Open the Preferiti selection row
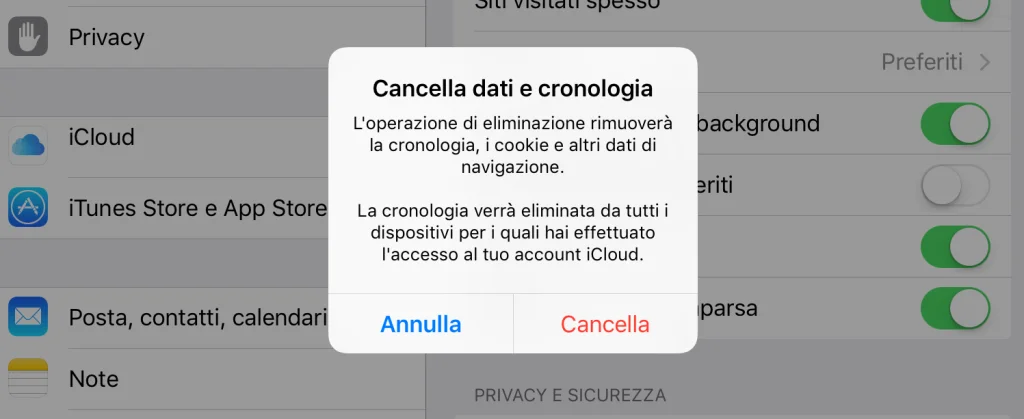 click(935, 62)
